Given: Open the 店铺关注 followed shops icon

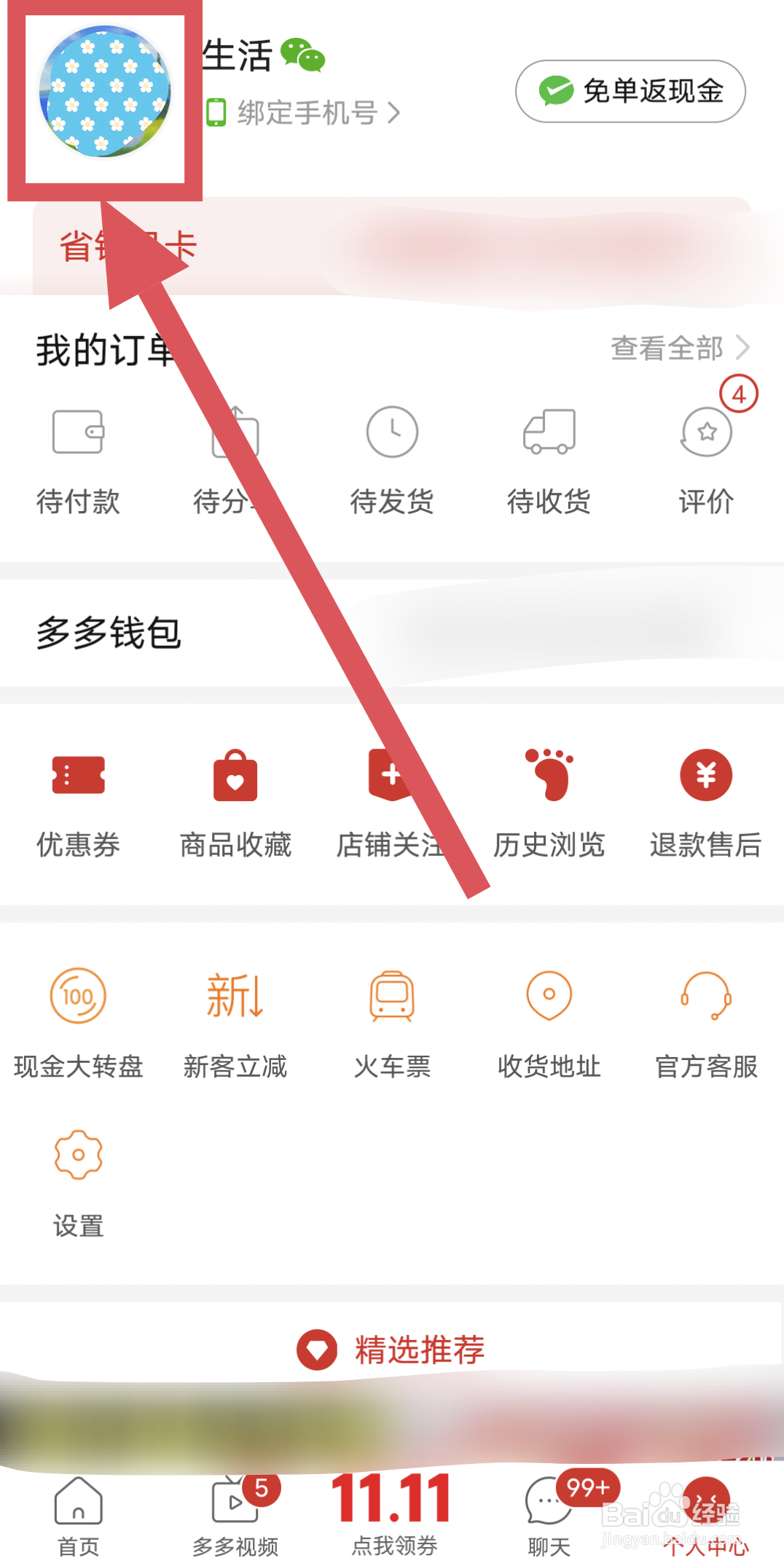Looking at the screenshot, I should pyautogui.click(x=391, y=775).
